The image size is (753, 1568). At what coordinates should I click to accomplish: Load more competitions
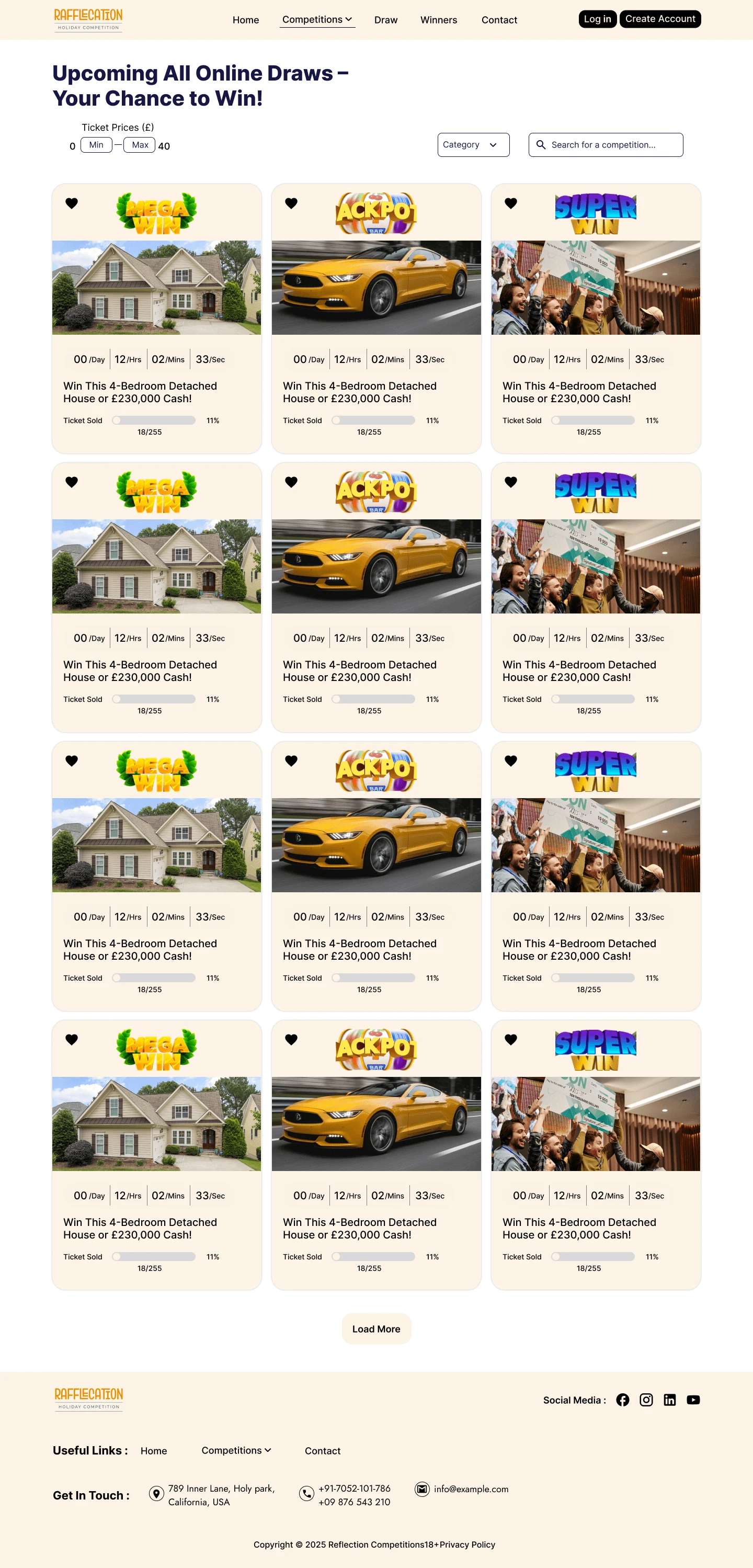[376, 1329]
